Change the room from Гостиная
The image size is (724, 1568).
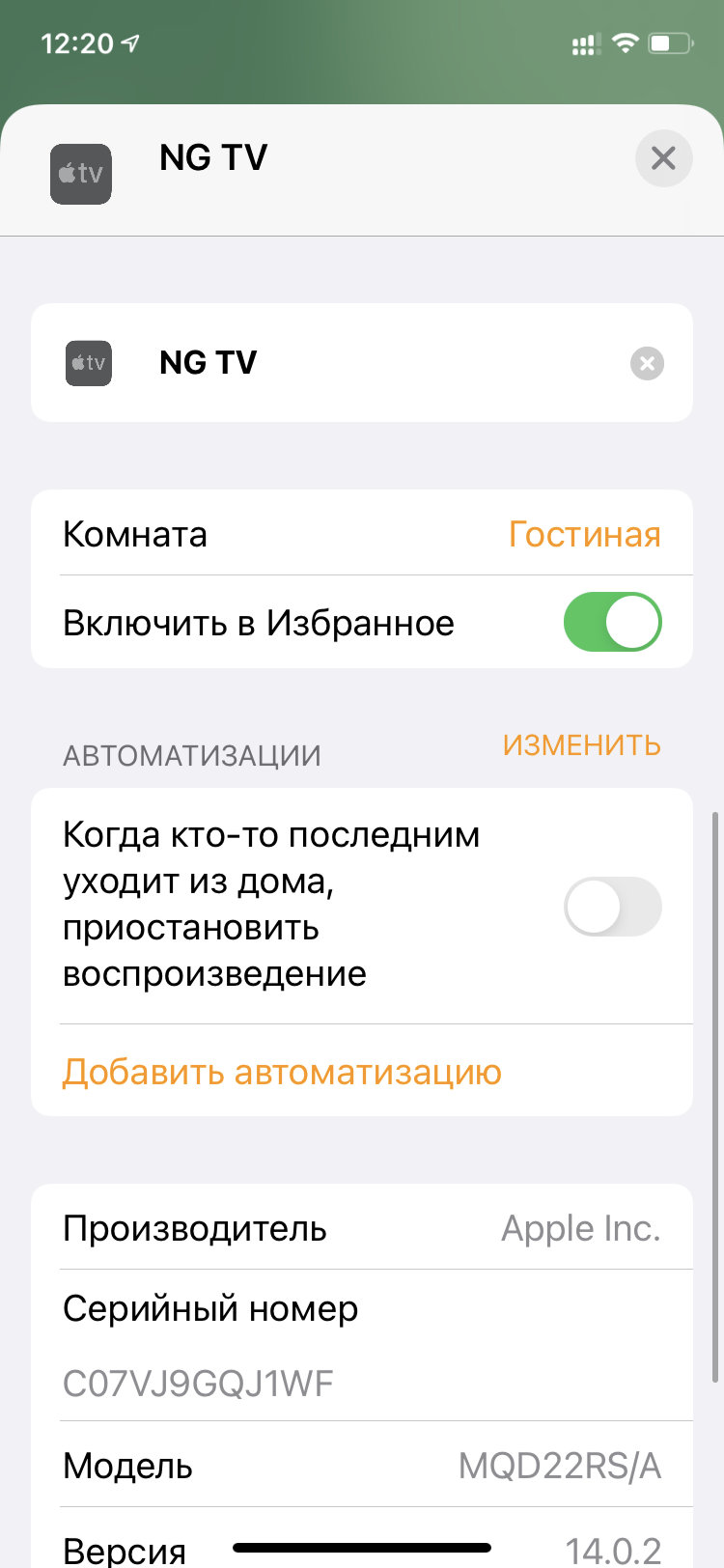[362, 534]
